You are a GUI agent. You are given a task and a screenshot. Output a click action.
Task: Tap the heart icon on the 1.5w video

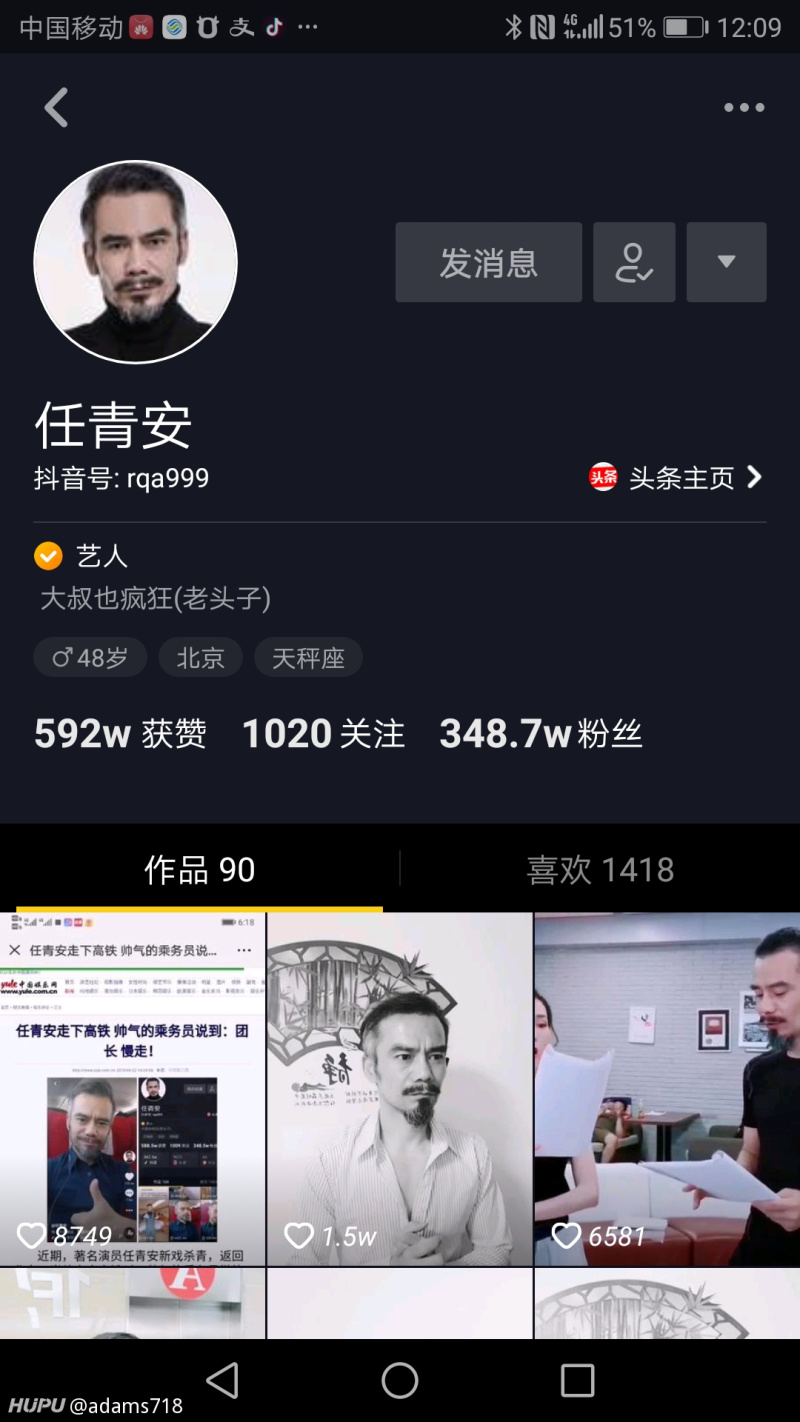pos(299,1236)
